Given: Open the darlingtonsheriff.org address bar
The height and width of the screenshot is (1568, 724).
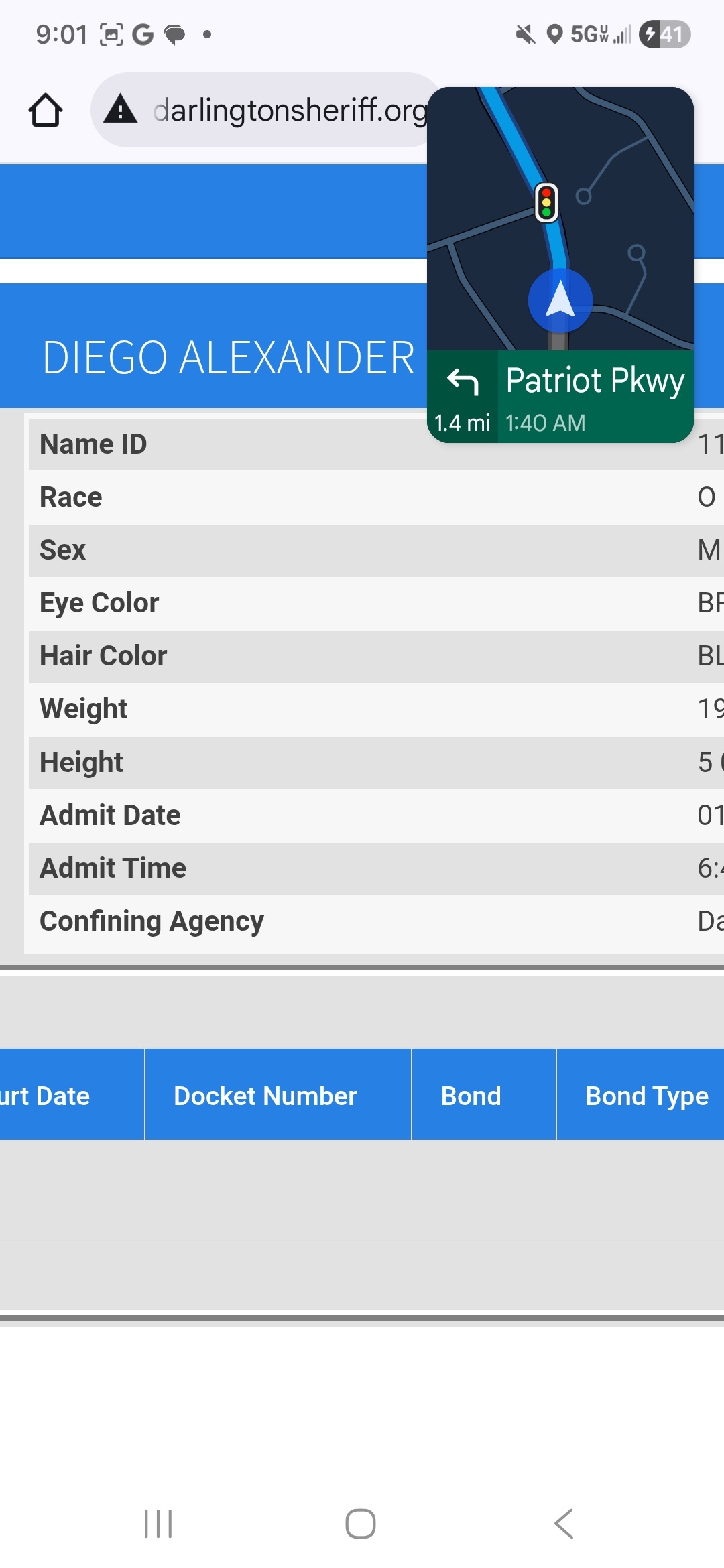Looking at the screenshot, I should (x=288, y=110).
